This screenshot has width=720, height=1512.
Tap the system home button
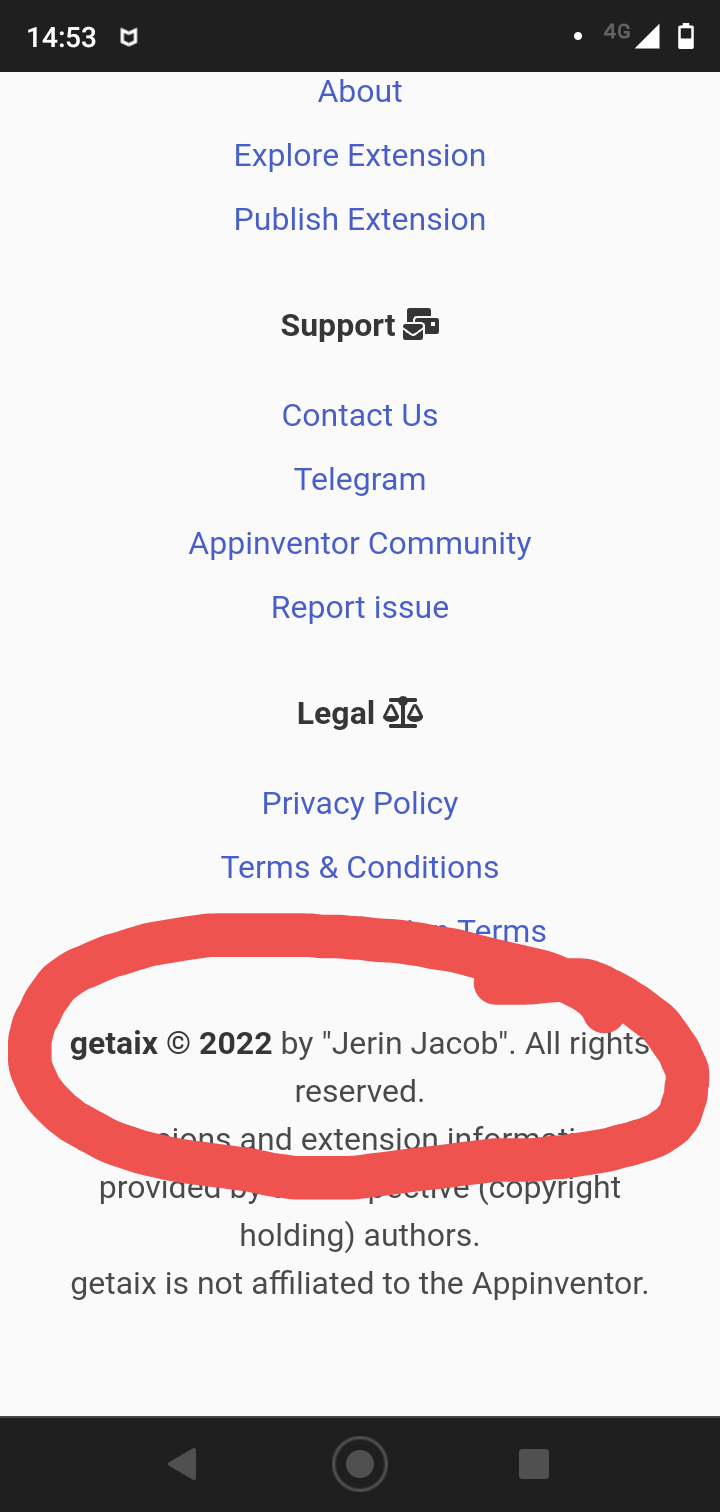360,1464
